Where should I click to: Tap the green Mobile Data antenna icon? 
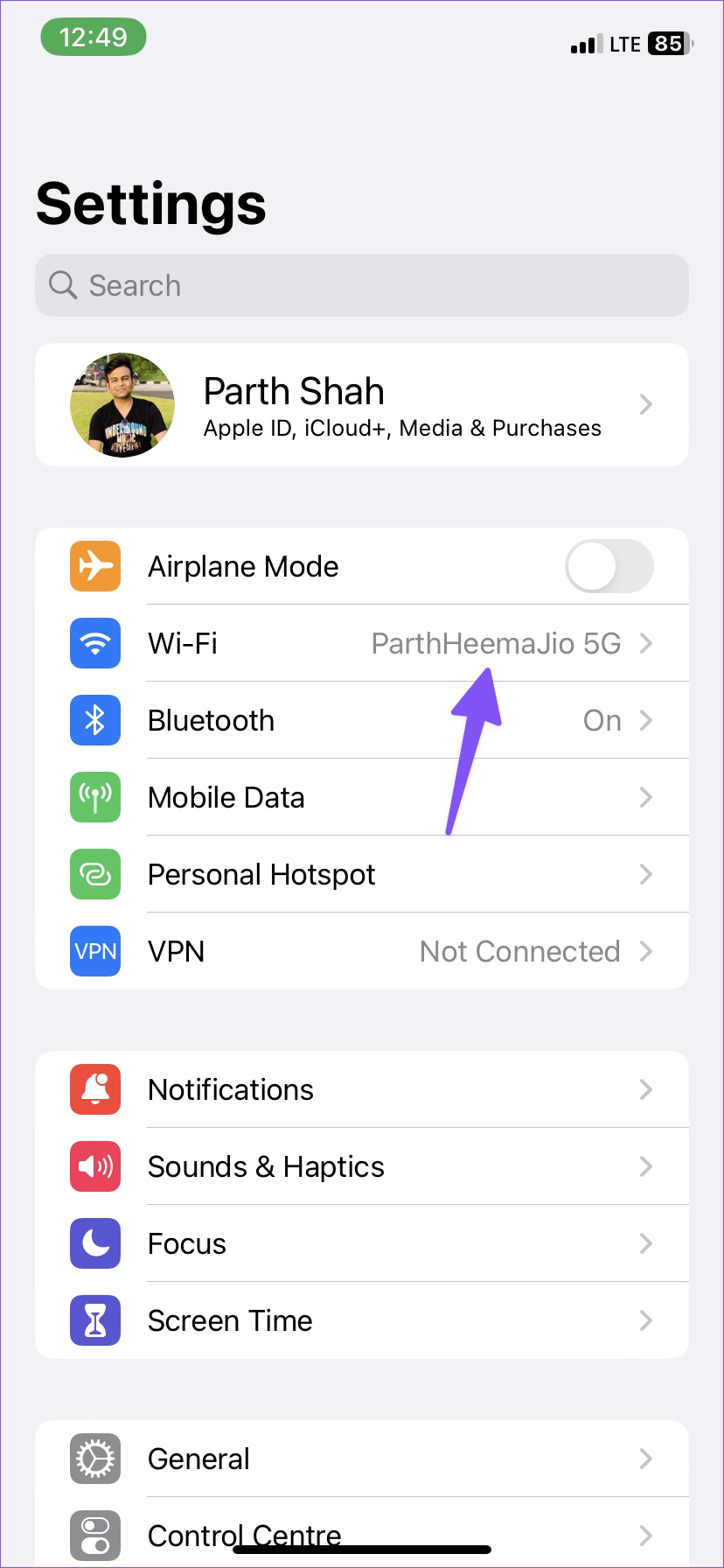(x=94, y=797)
